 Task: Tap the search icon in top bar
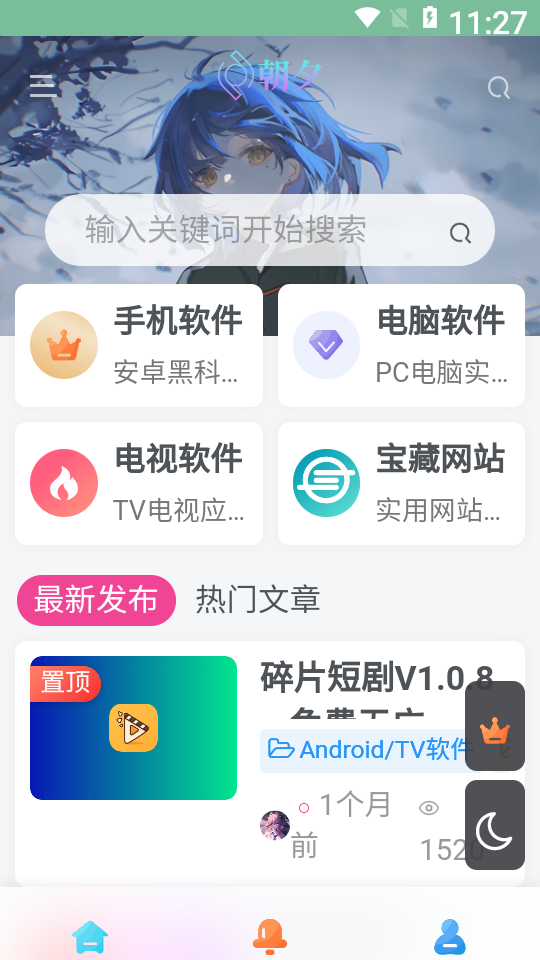[x=498, y=88]
